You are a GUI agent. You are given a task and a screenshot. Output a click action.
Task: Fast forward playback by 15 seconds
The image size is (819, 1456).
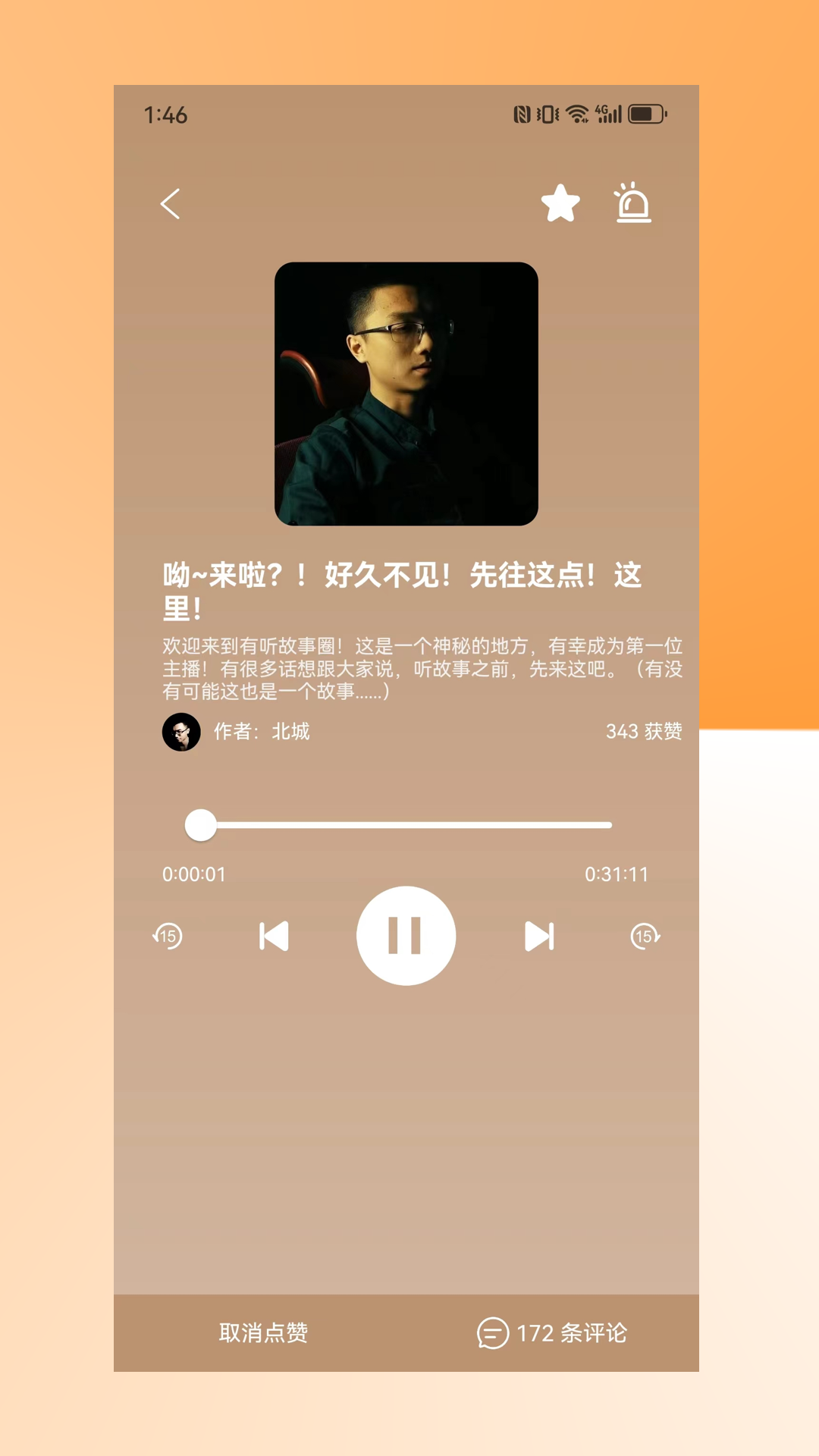tap(645, 936)
